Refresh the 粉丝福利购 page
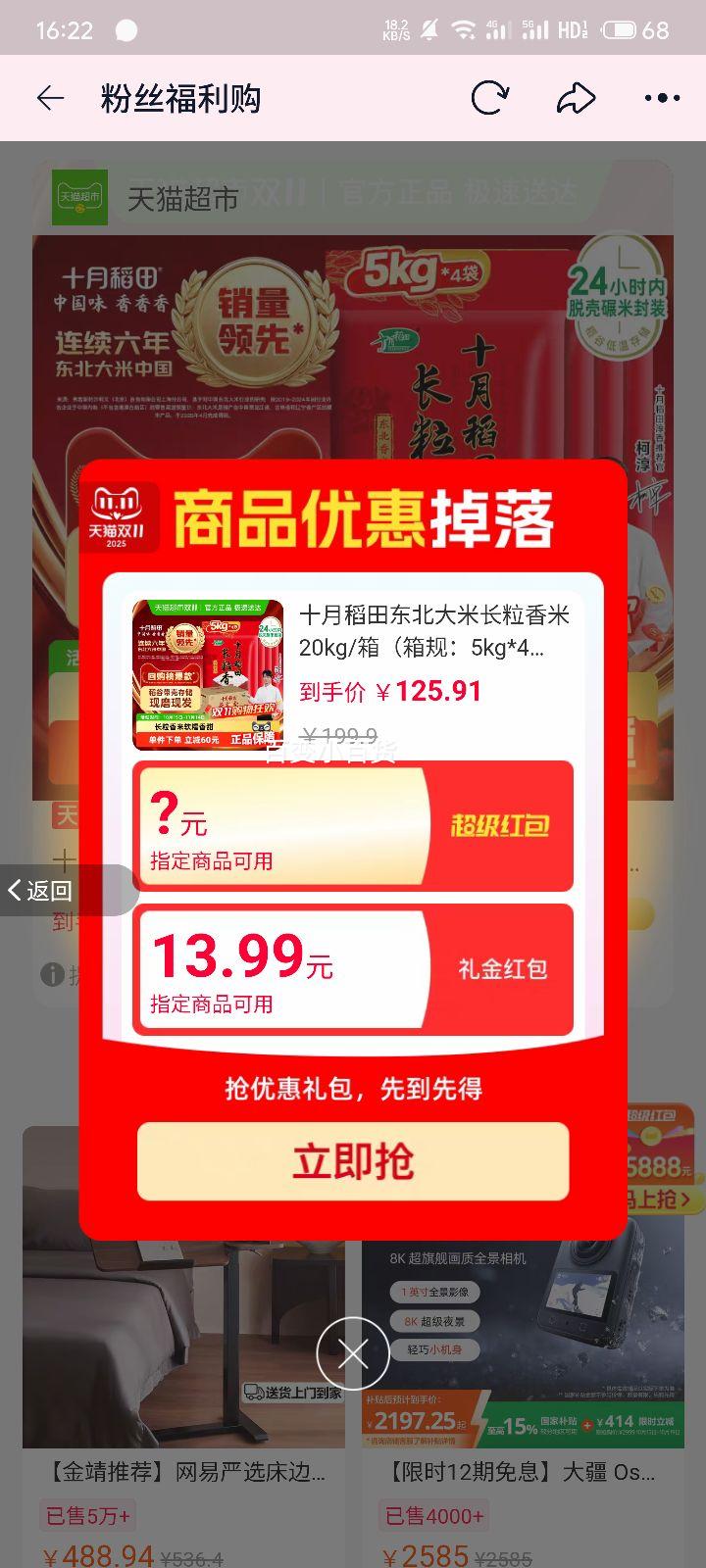 pyautogui.click(x=489, y=98)
